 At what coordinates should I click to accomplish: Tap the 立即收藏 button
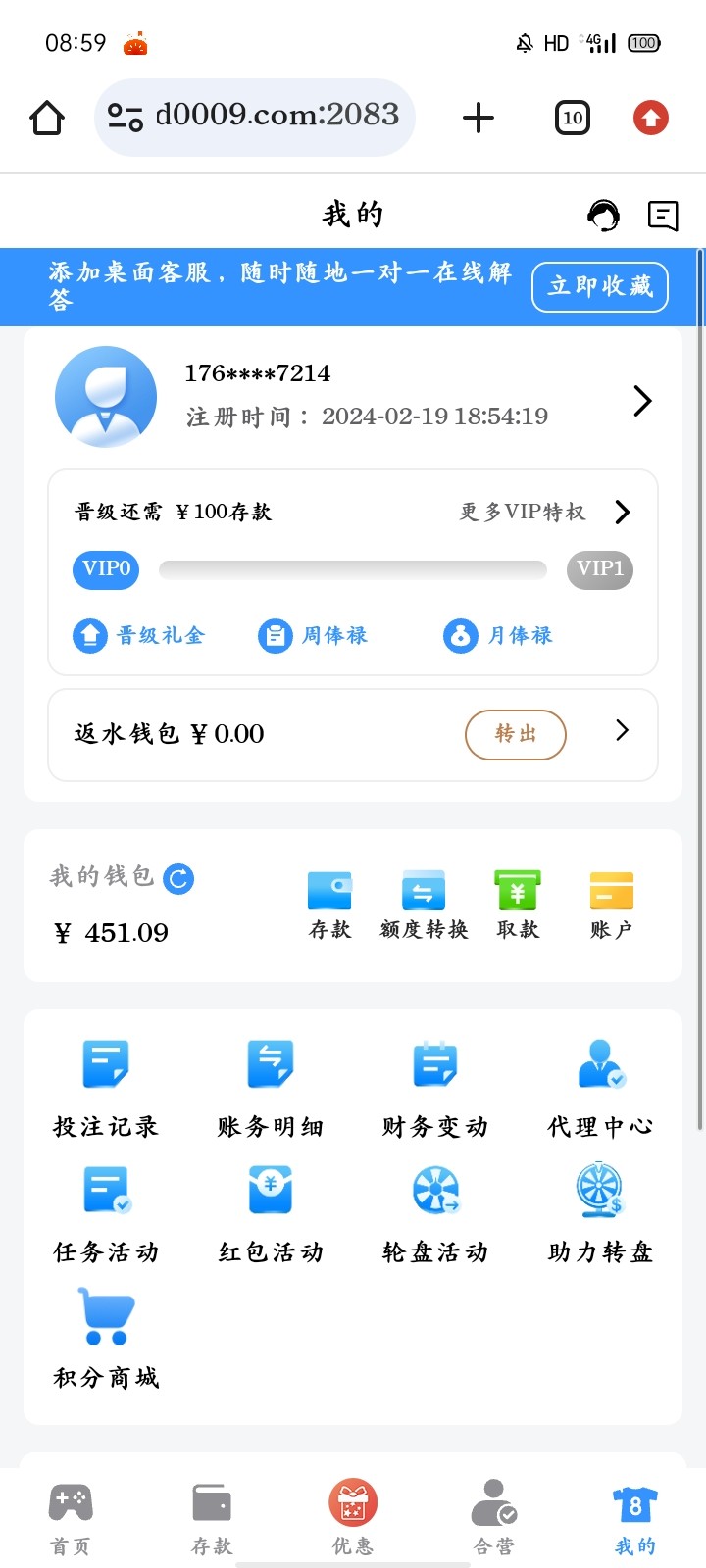click(x=600, y=286)
